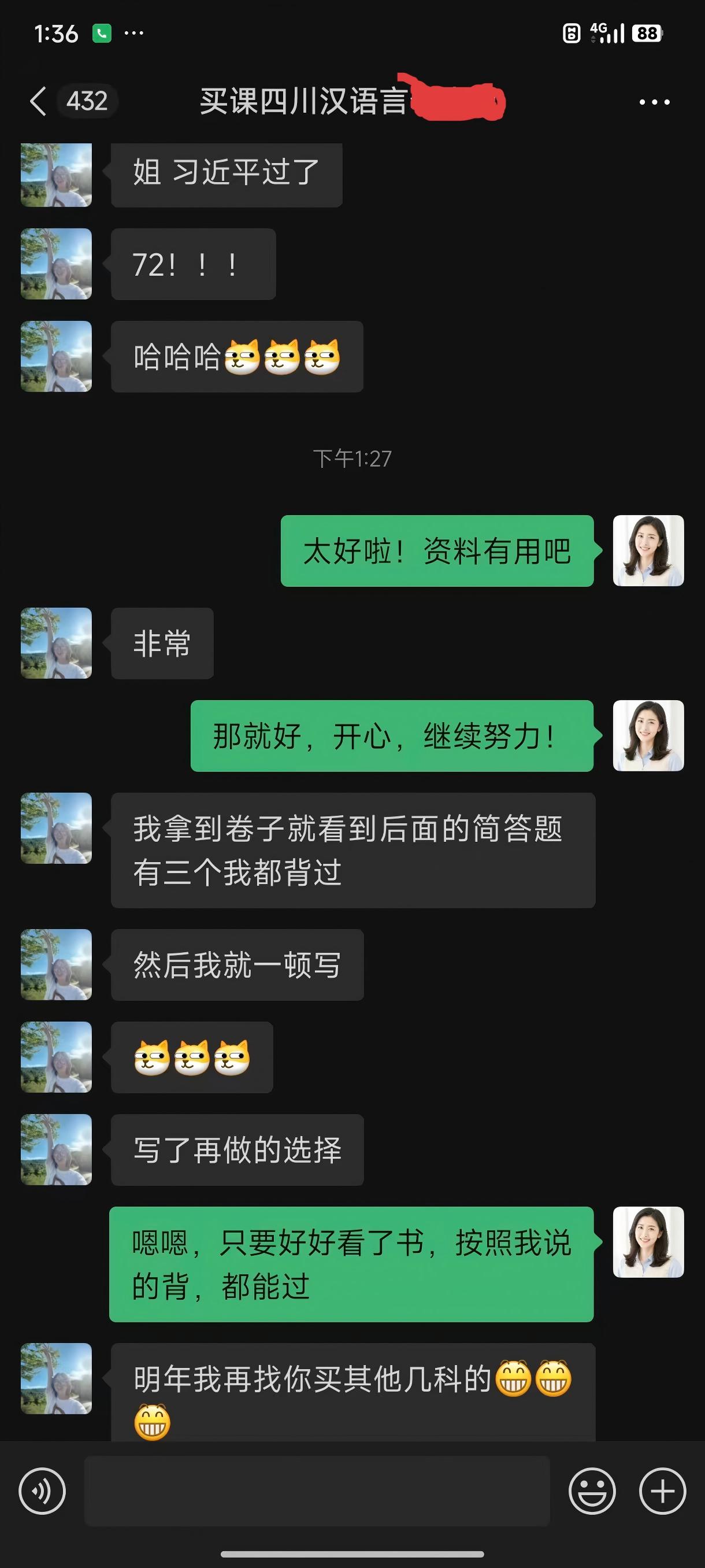Open the three-dot chat info menu
Screen dimensions: 705x1568
[x=654, y=102]
